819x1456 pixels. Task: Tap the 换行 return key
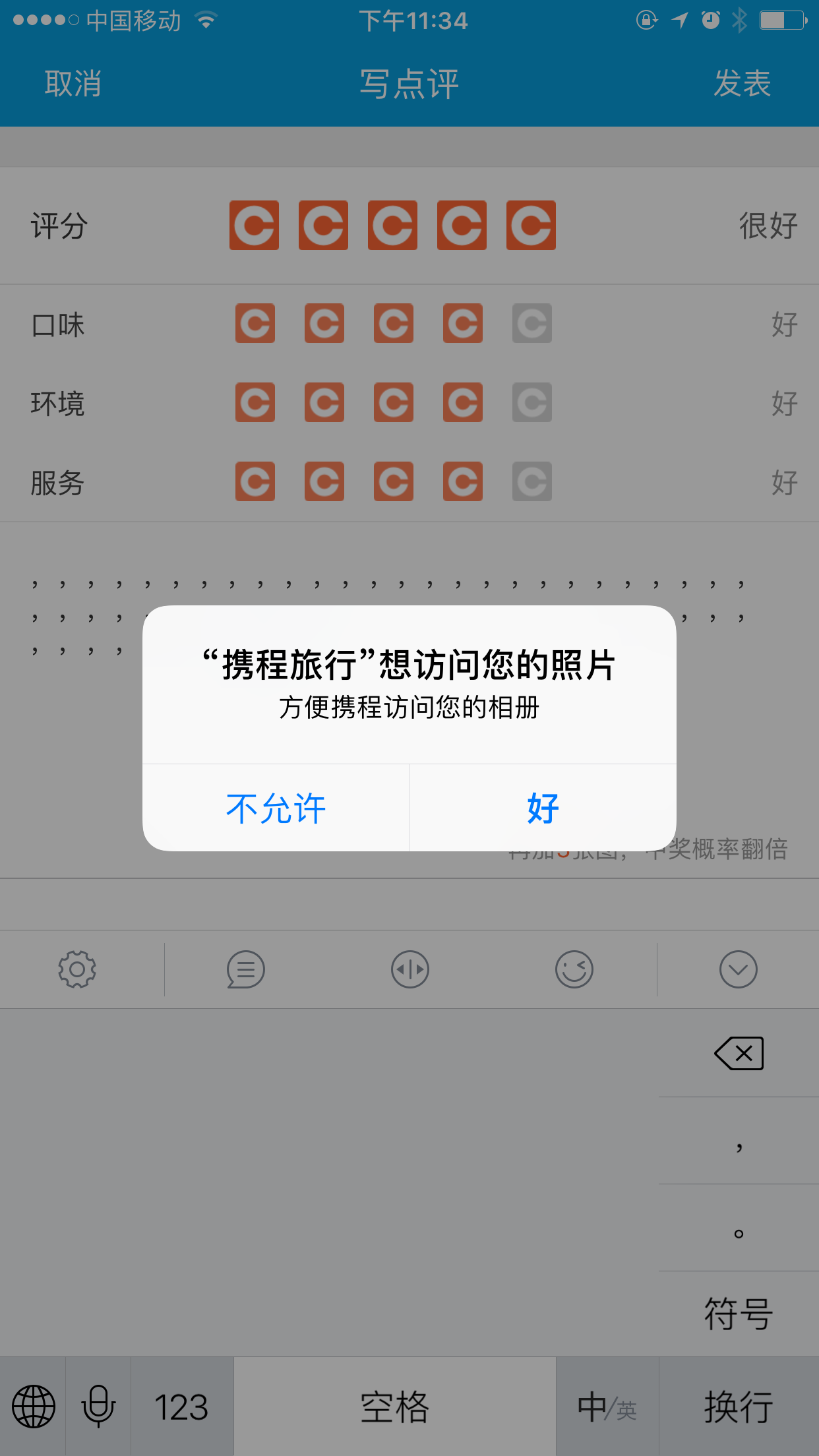tap(739, 1407)
